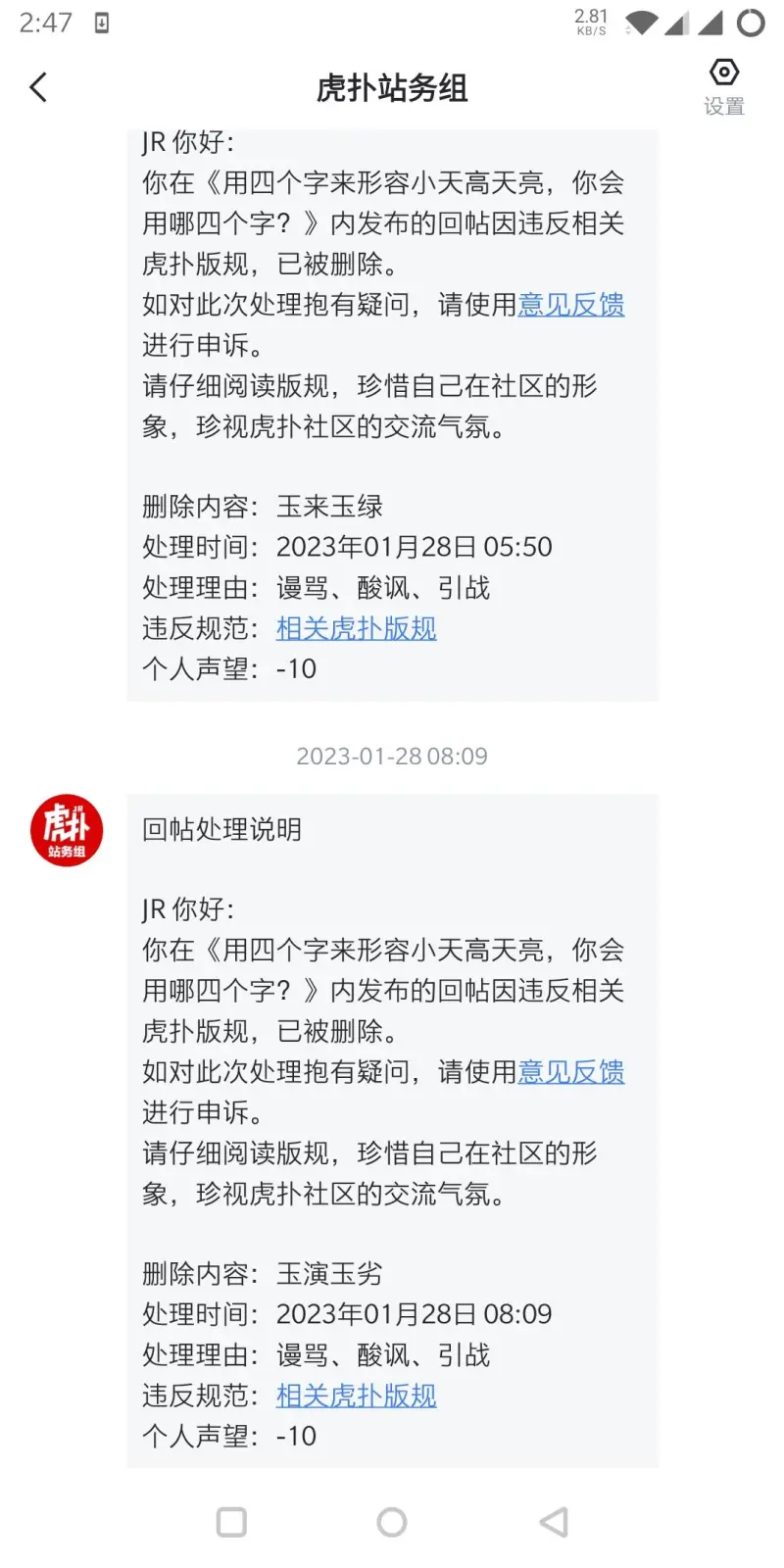Image resolution: width=784 pixels, height=1568 pixels.
Task: Tap system home button
Action: pyautogui.click(x=392, y=1522)
